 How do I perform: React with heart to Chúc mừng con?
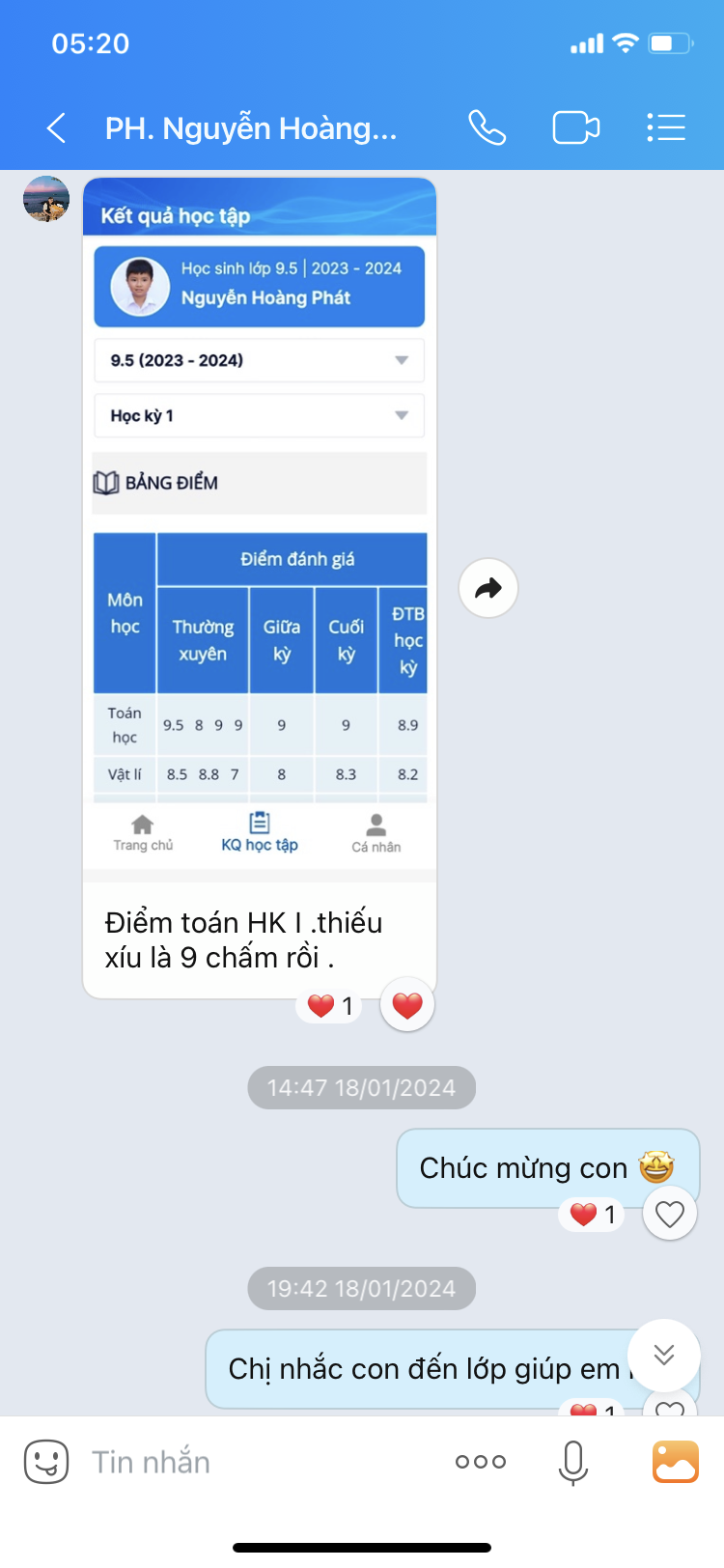[x=670, y=1214]
